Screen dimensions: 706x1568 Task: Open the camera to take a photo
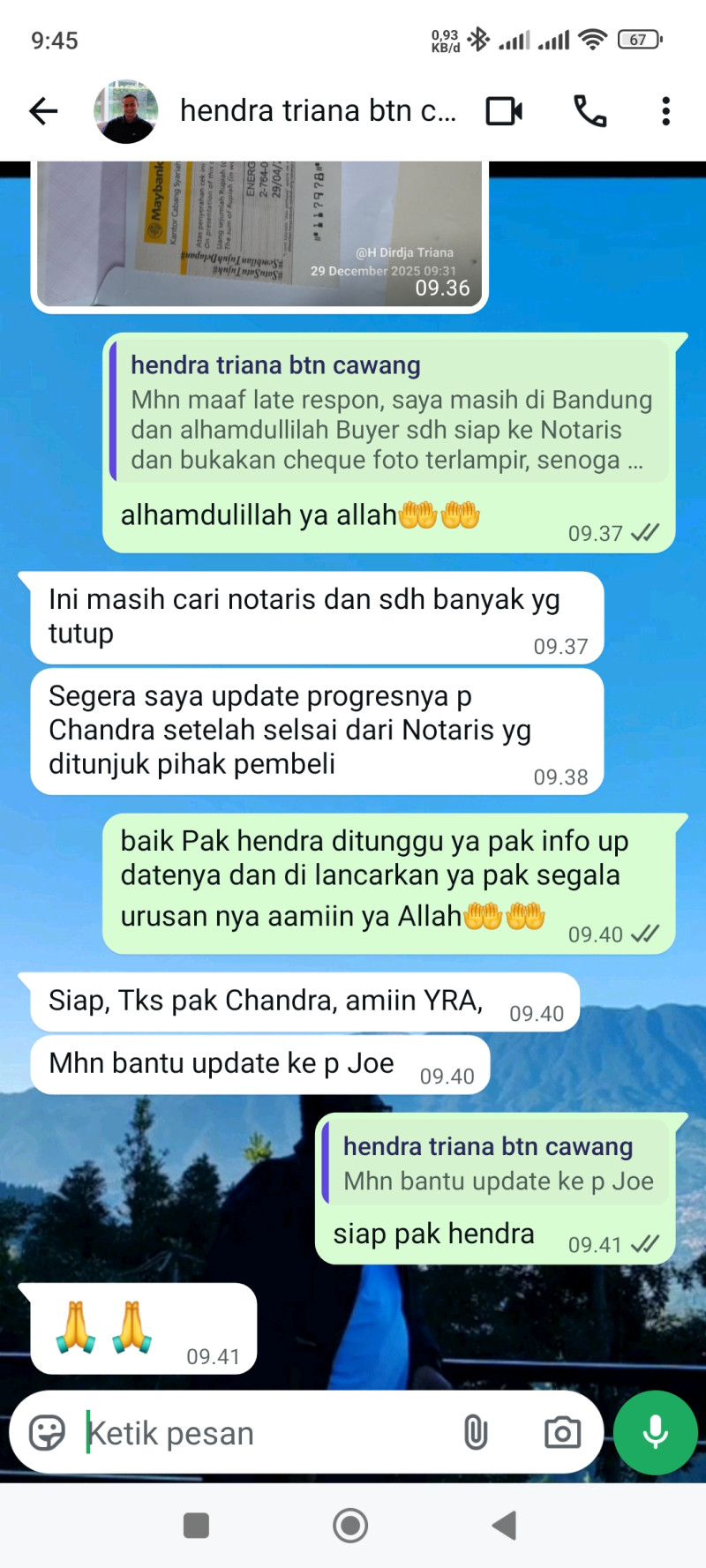pos(562,1433)
